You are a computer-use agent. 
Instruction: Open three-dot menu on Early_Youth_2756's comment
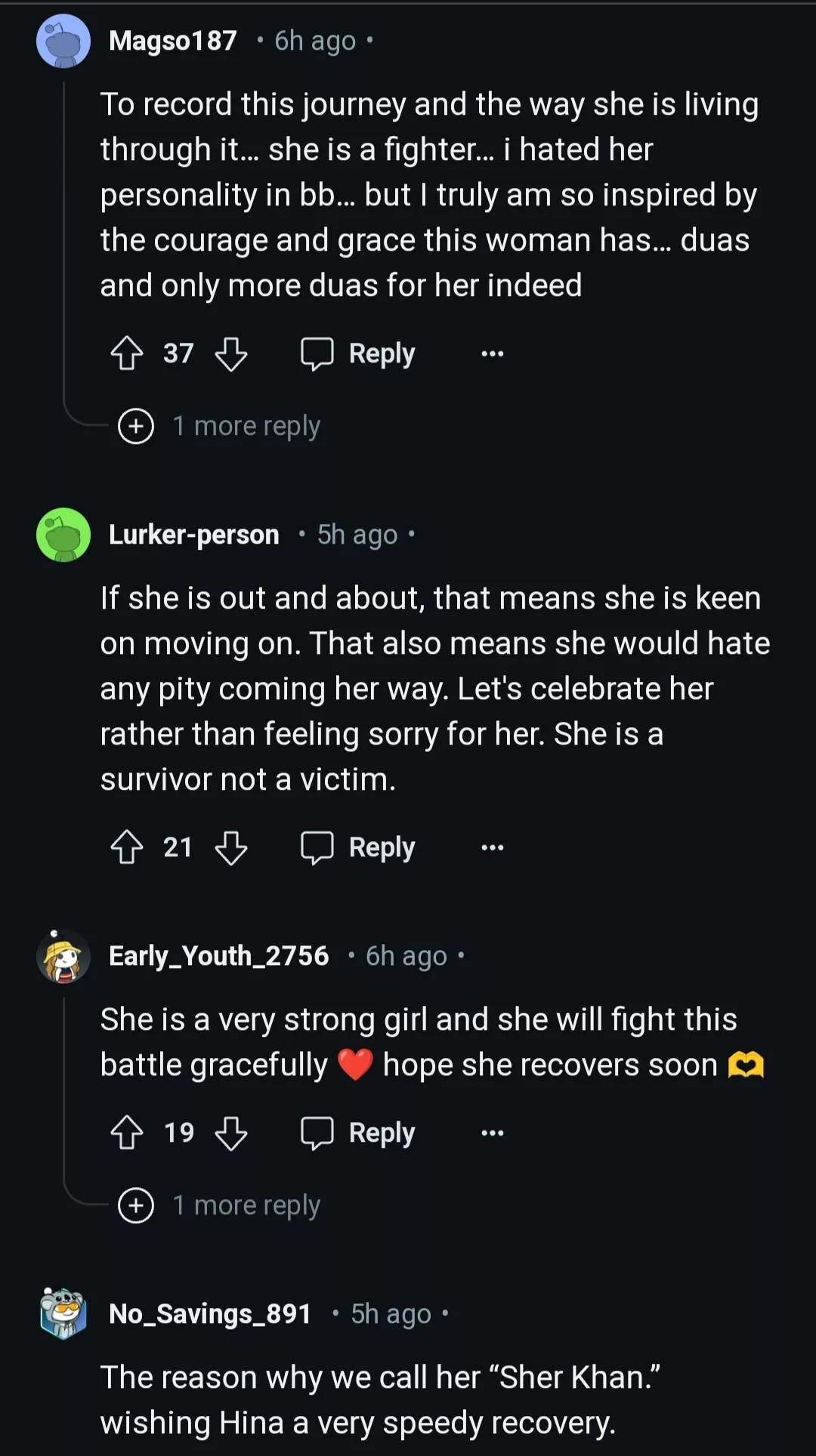point(493,1133)
